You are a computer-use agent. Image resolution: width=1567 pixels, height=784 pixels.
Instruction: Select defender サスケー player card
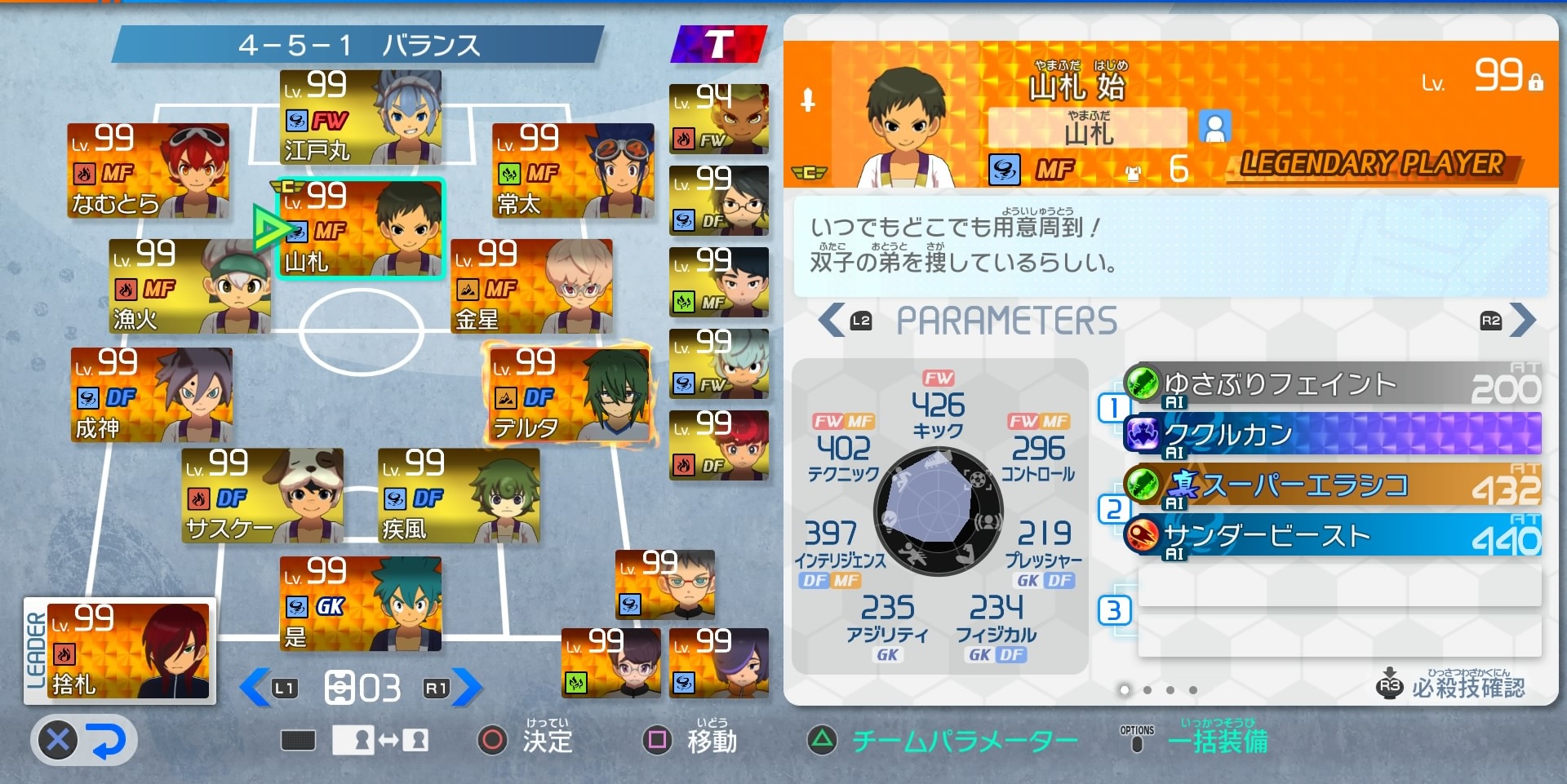[262, 496]
